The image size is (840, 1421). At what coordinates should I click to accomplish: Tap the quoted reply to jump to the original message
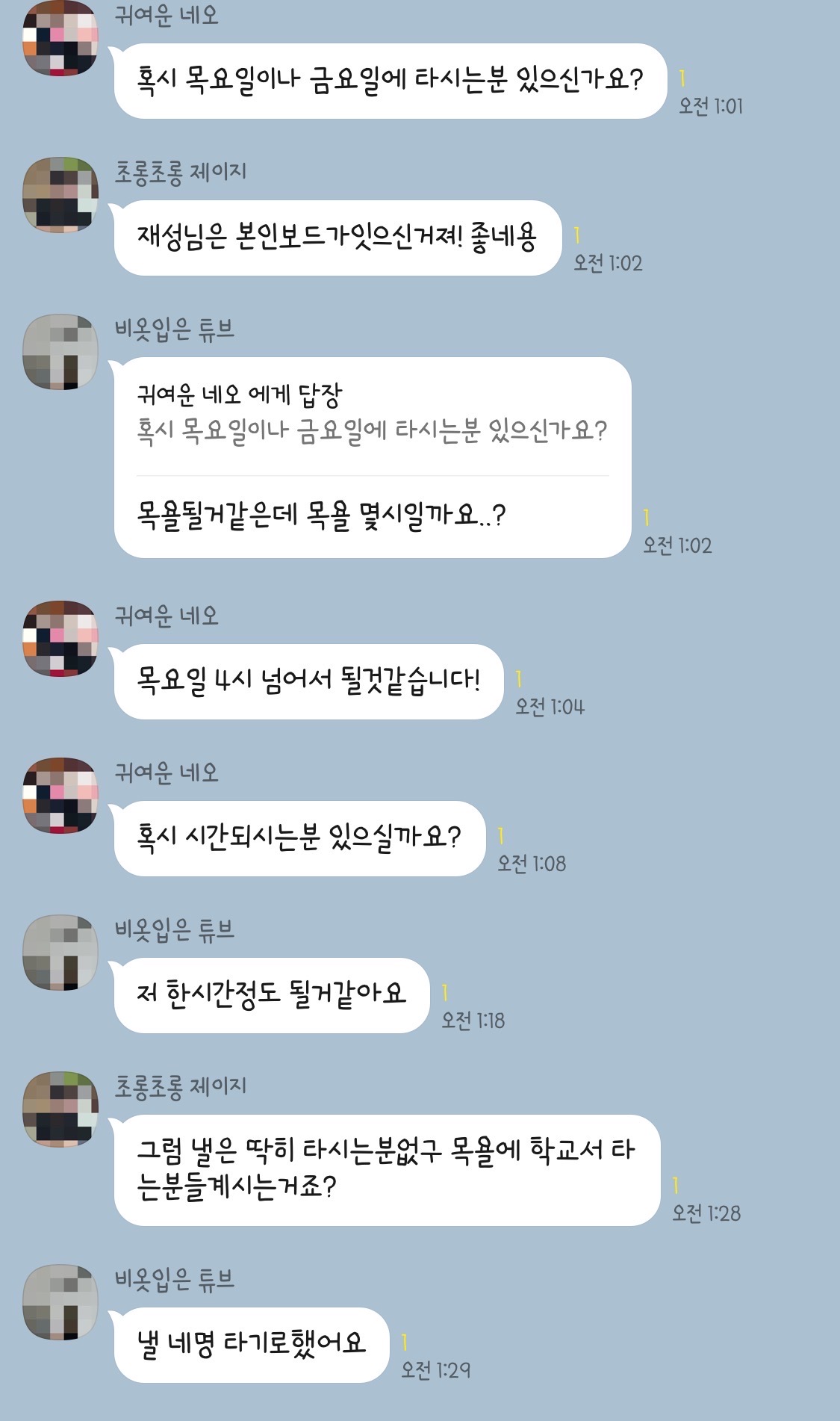(372, 414)
